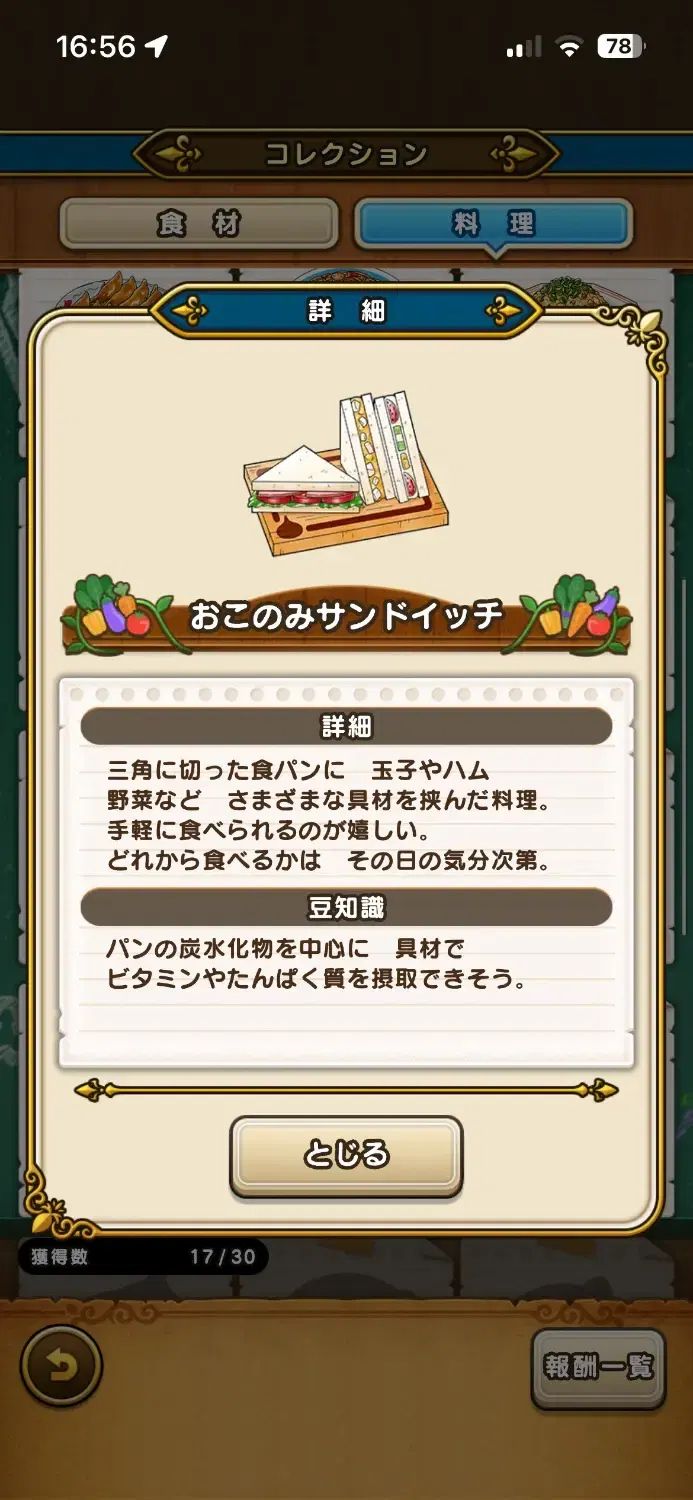Go back with the return arrow

coord(62,1366)
